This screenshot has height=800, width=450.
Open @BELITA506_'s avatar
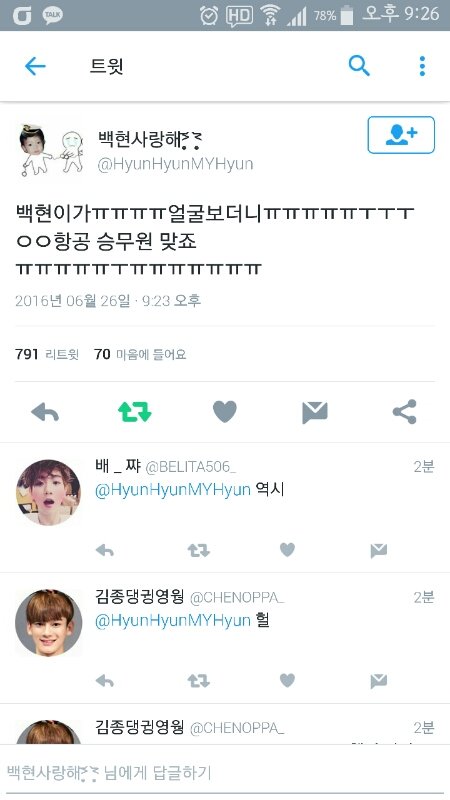click(x=48, y=492)
